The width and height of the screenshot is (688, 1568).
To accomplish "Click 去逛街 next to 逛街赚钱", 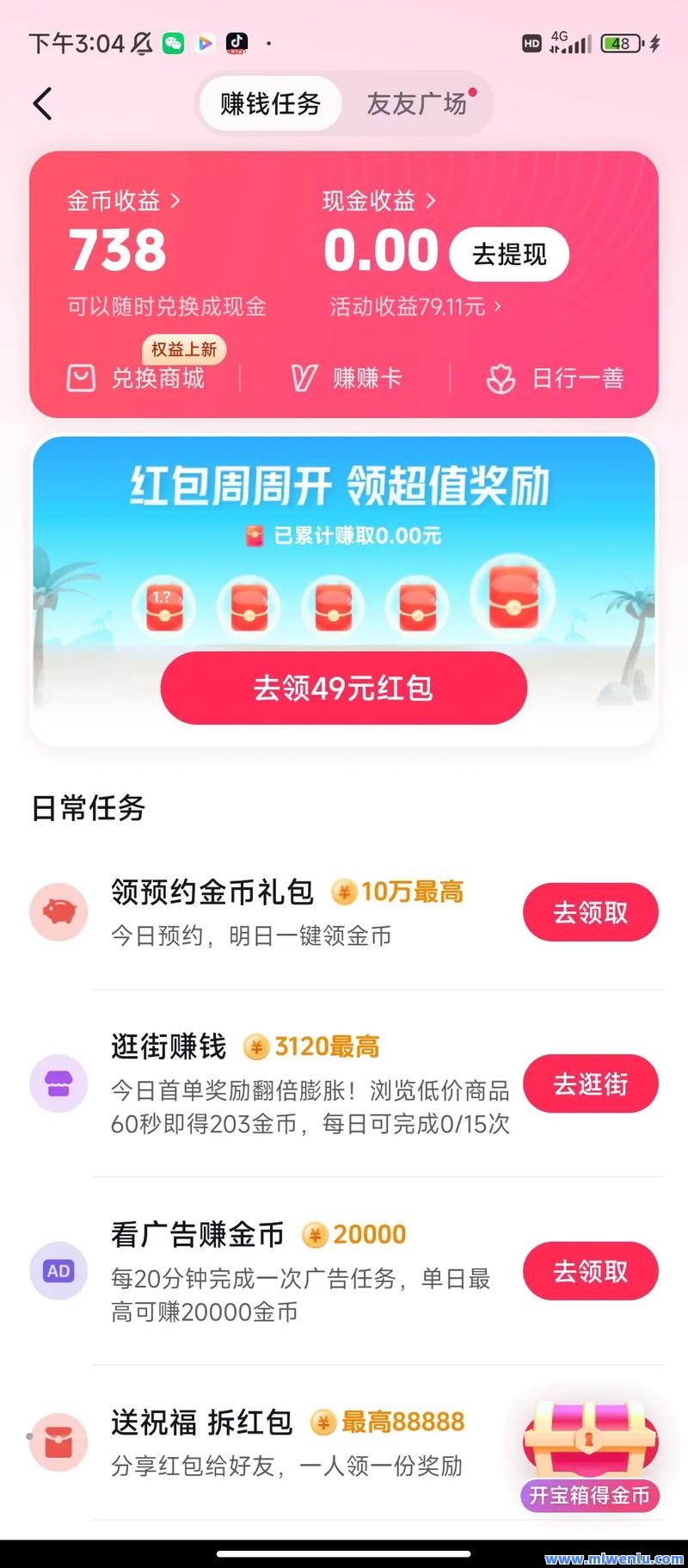I will 591,1083.
